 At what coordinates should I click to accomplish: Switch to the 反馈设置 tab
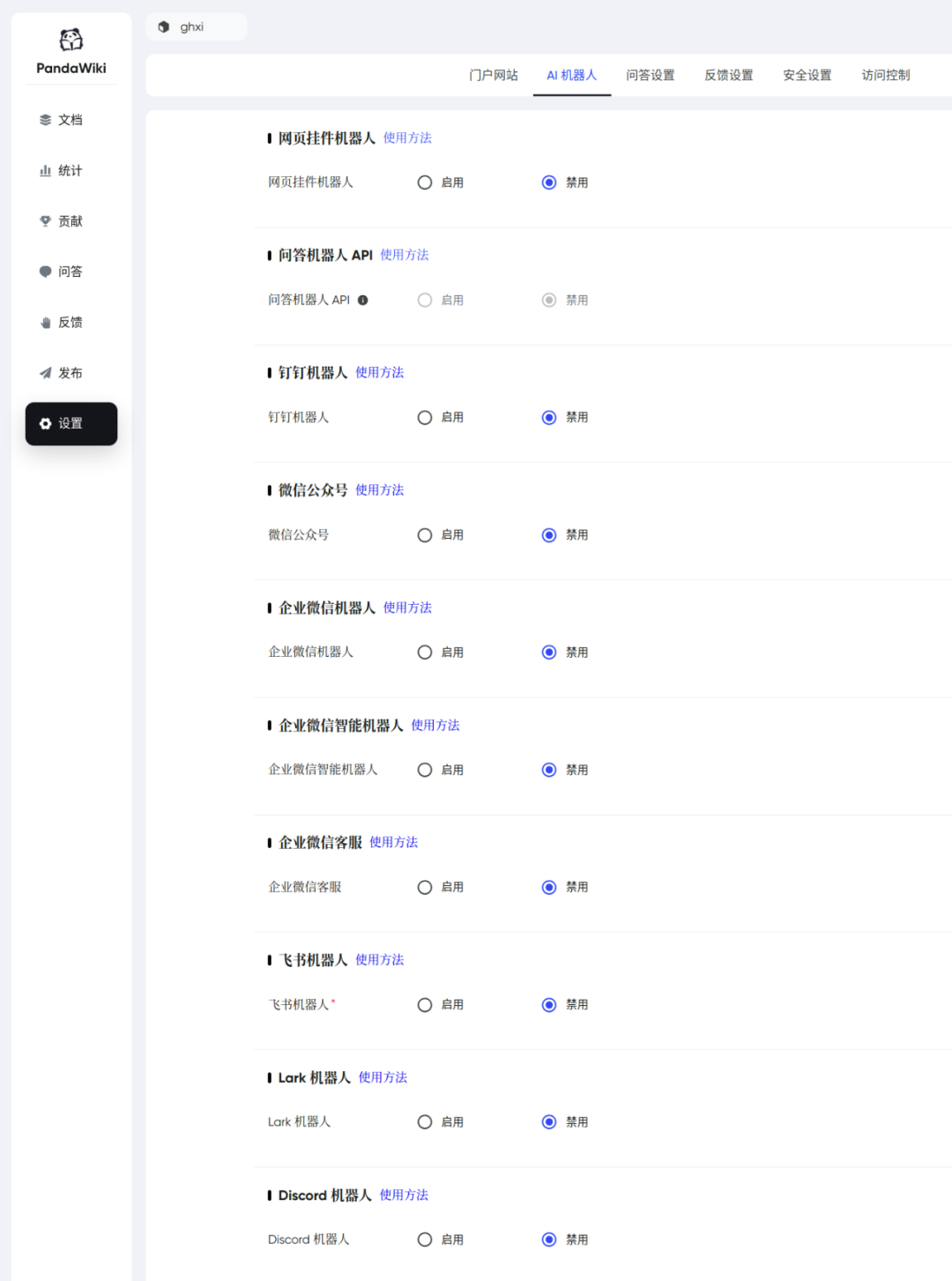pyautogui.click(x=729, y=75)
